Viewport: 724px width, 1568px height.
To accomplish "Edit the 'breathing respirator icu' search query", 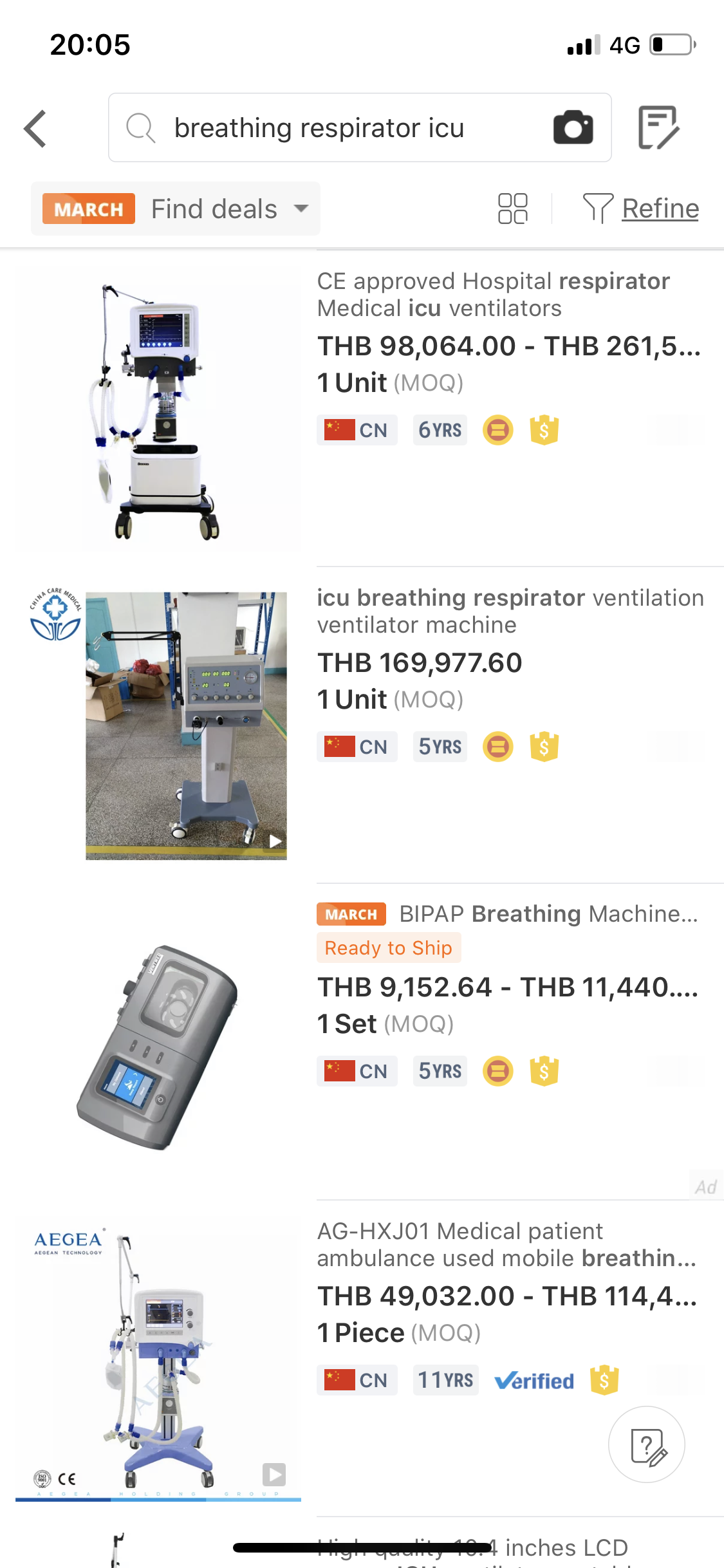I will [x=319, y=128].
